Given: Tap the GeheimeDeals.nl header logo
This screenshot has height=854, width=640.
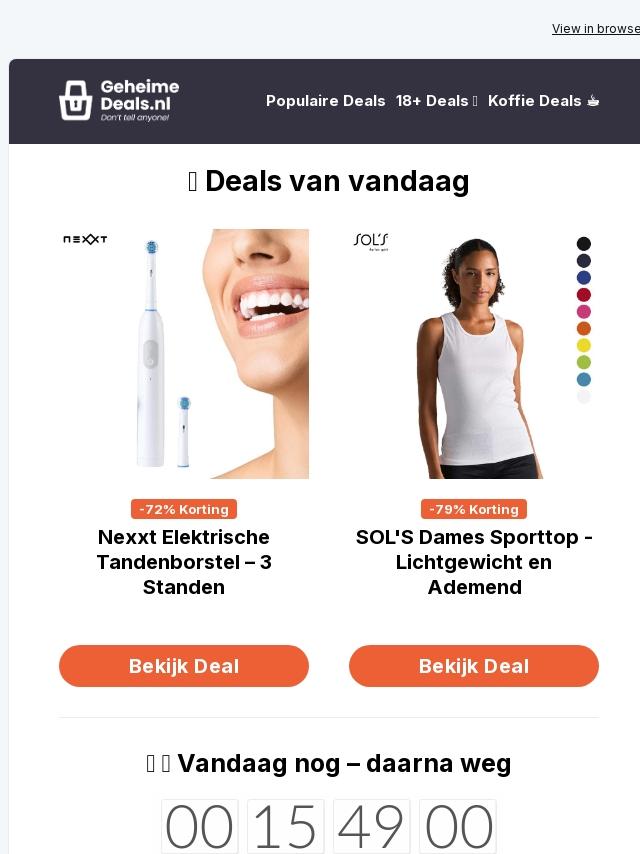Looking at the screenshot, I should tap(119, 100).
